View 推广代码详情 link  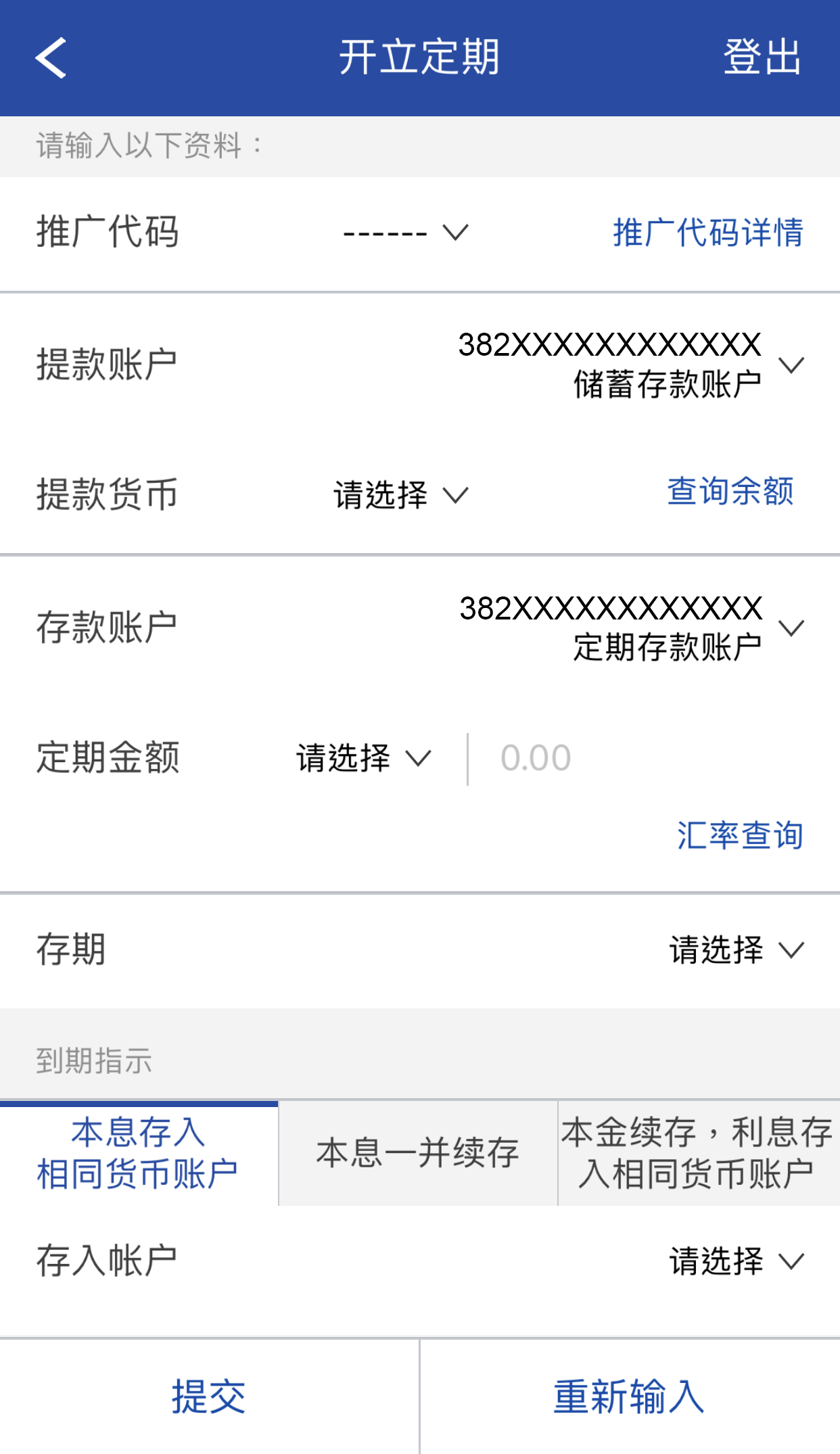[x=707, y=233]
